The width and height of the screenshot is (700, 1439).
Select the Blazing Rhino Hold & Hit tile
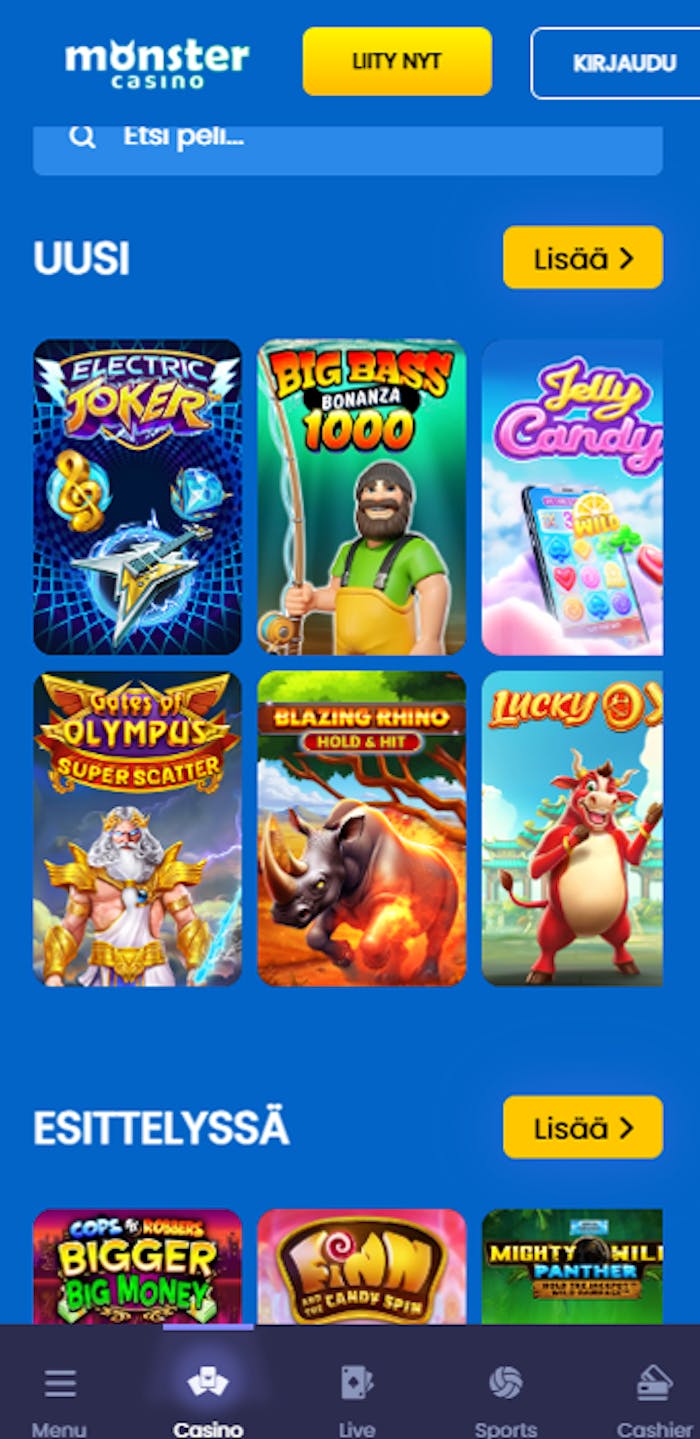tap(361, 828)
